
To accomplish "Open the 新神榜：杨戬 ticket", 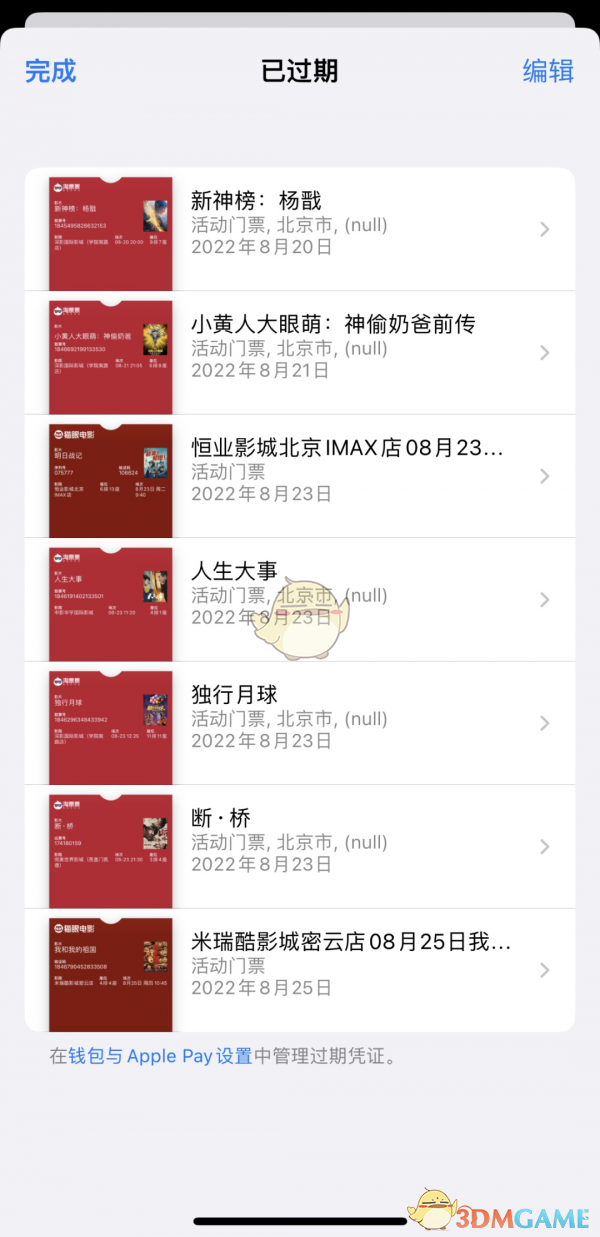I will tap(300, 229).
